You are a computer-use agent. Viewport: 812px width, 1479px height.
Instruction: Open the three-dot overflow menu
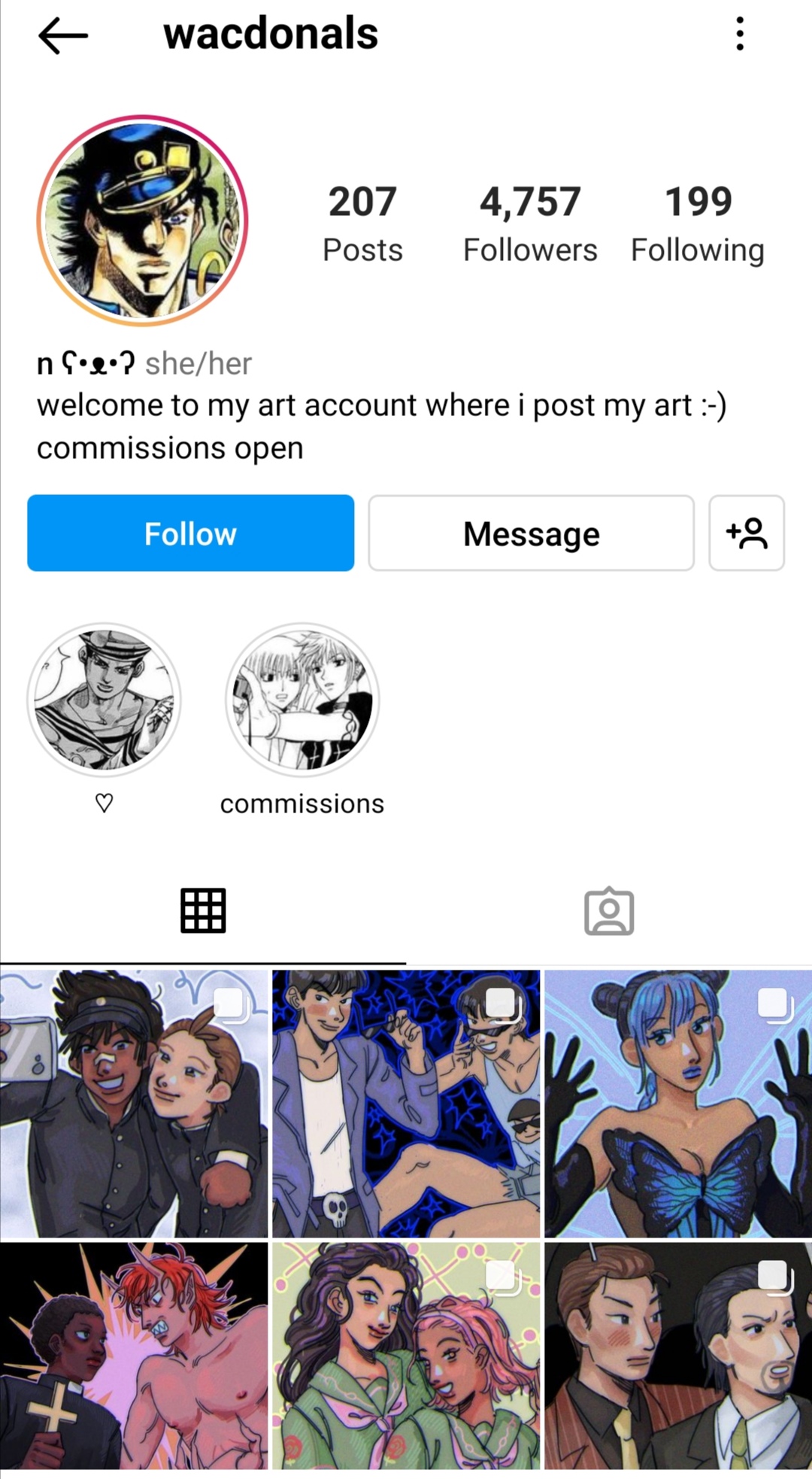tap(740, 34)
